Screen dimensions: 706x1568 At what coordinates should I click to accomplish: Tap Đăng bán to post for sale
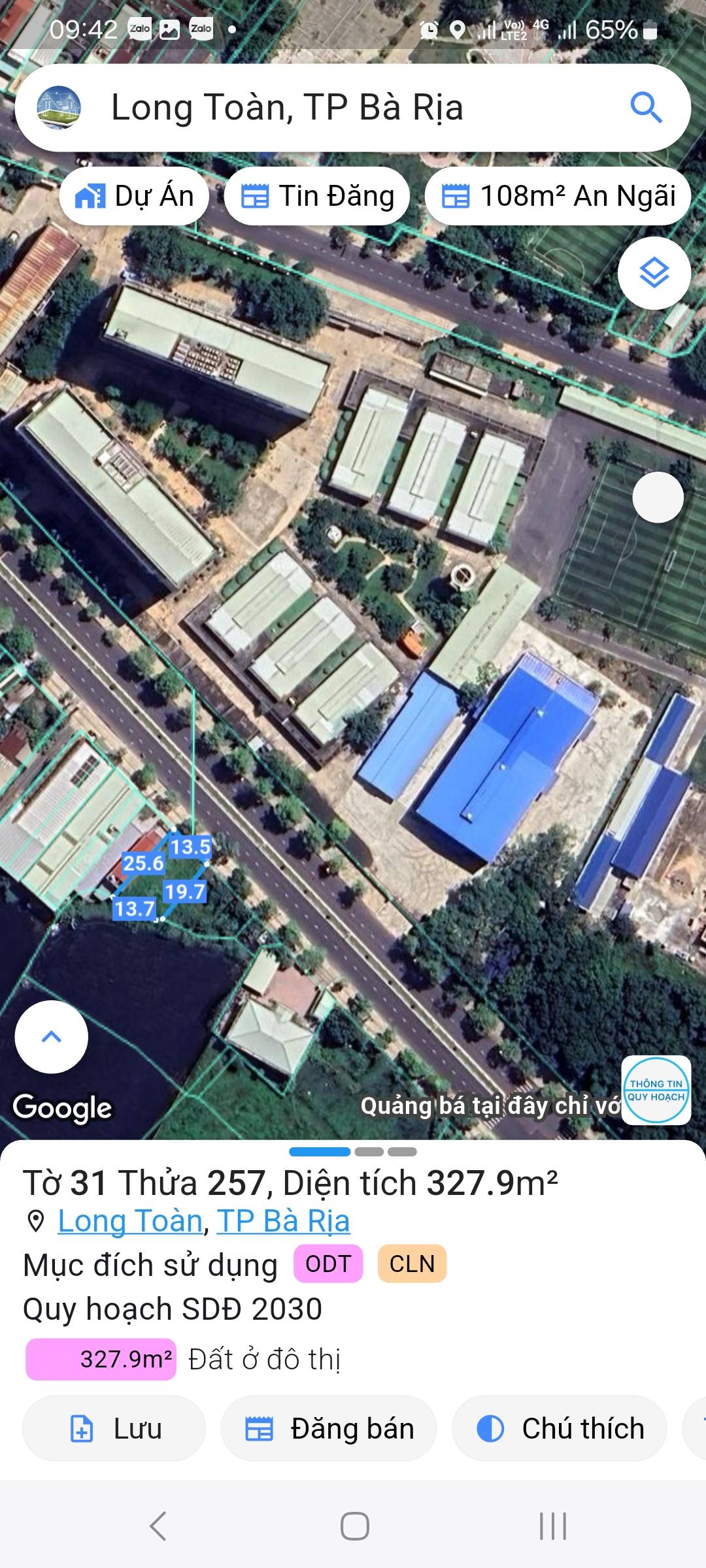(329, 1429)
